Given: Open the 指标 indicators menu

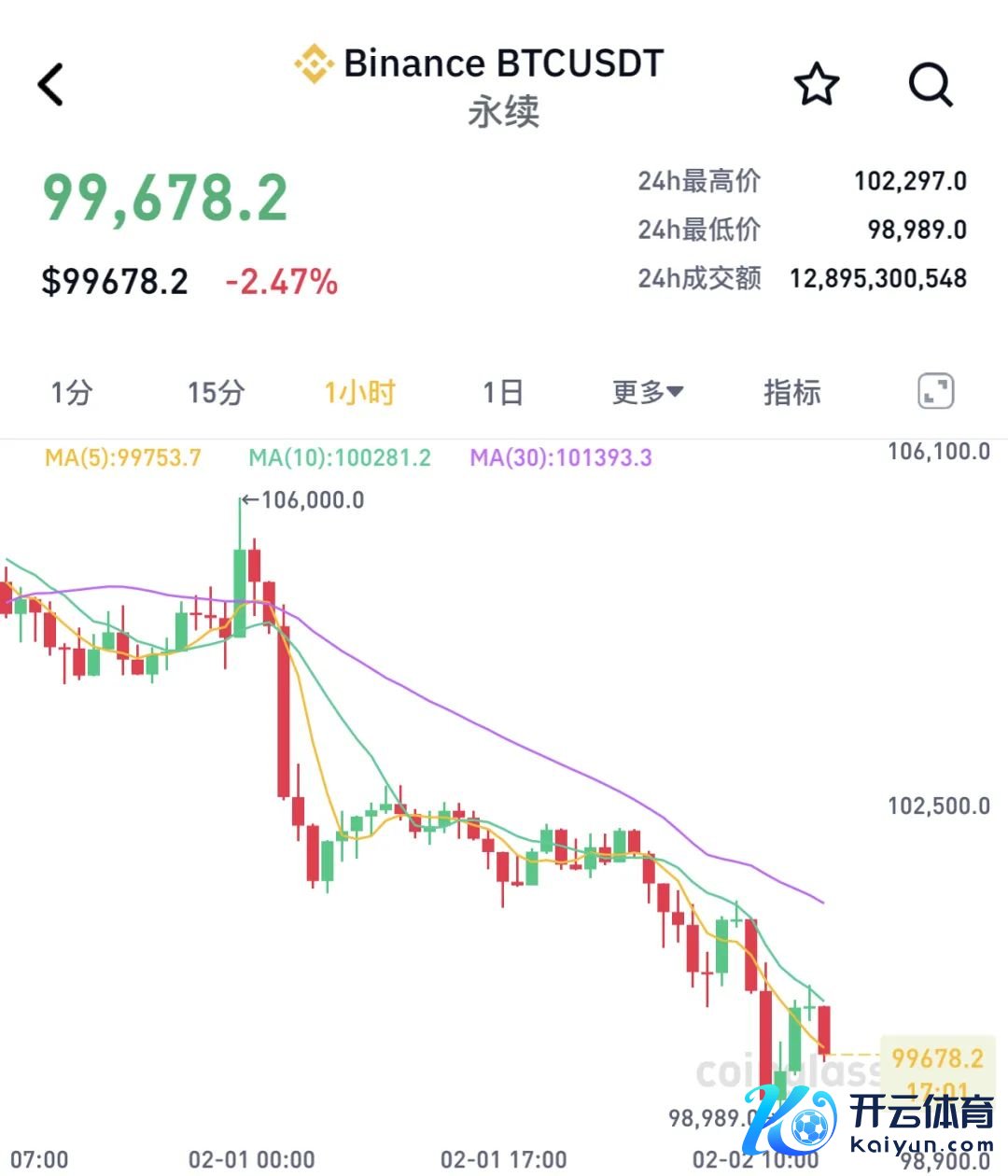Looking at the screenshot, I should (791, 392).
